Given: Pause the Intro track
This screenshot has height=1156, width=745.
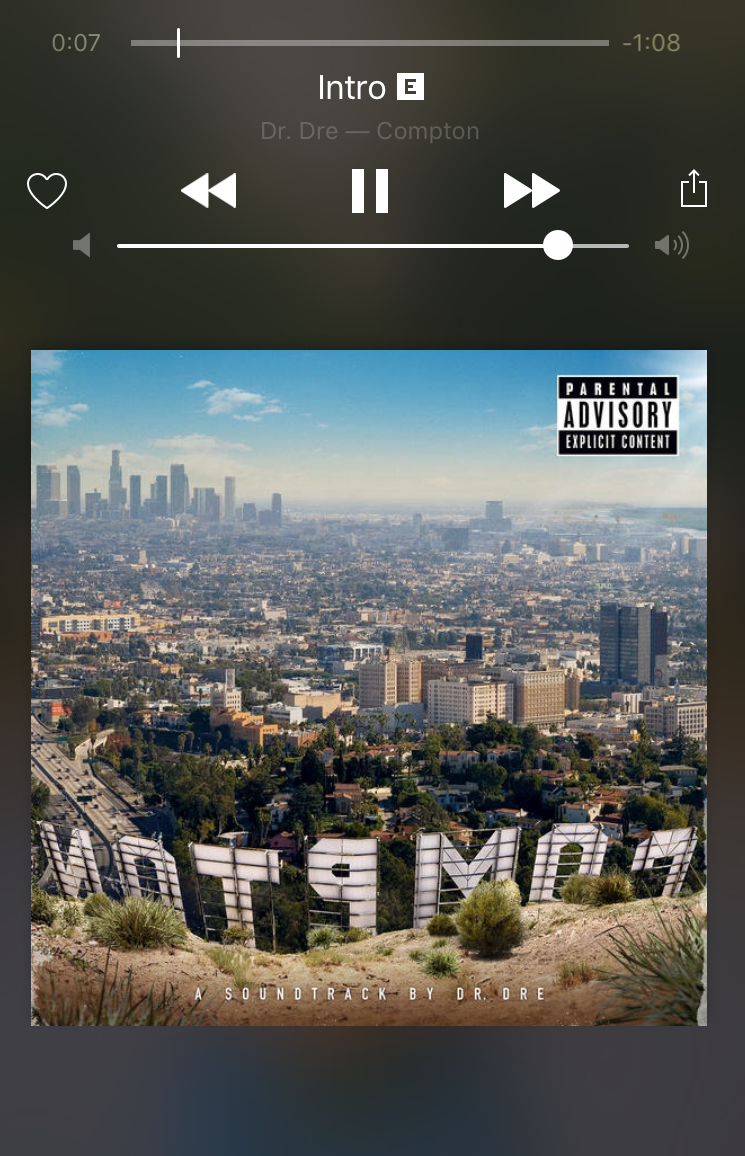Looking at the screenshot, I should (370, 190).
